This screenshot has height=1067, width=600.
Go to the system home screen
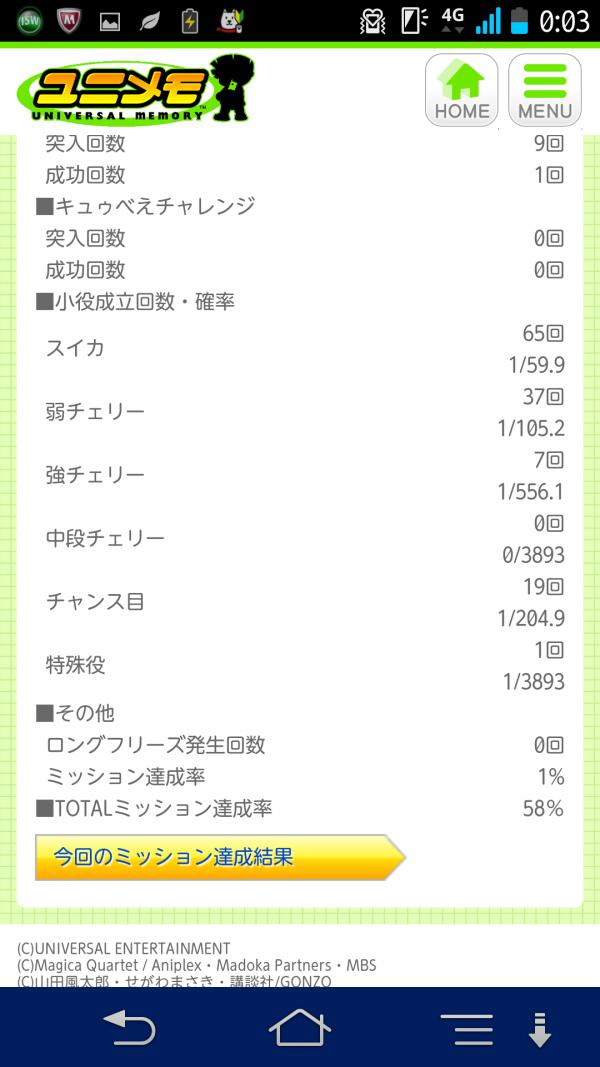coord(300,1027)
